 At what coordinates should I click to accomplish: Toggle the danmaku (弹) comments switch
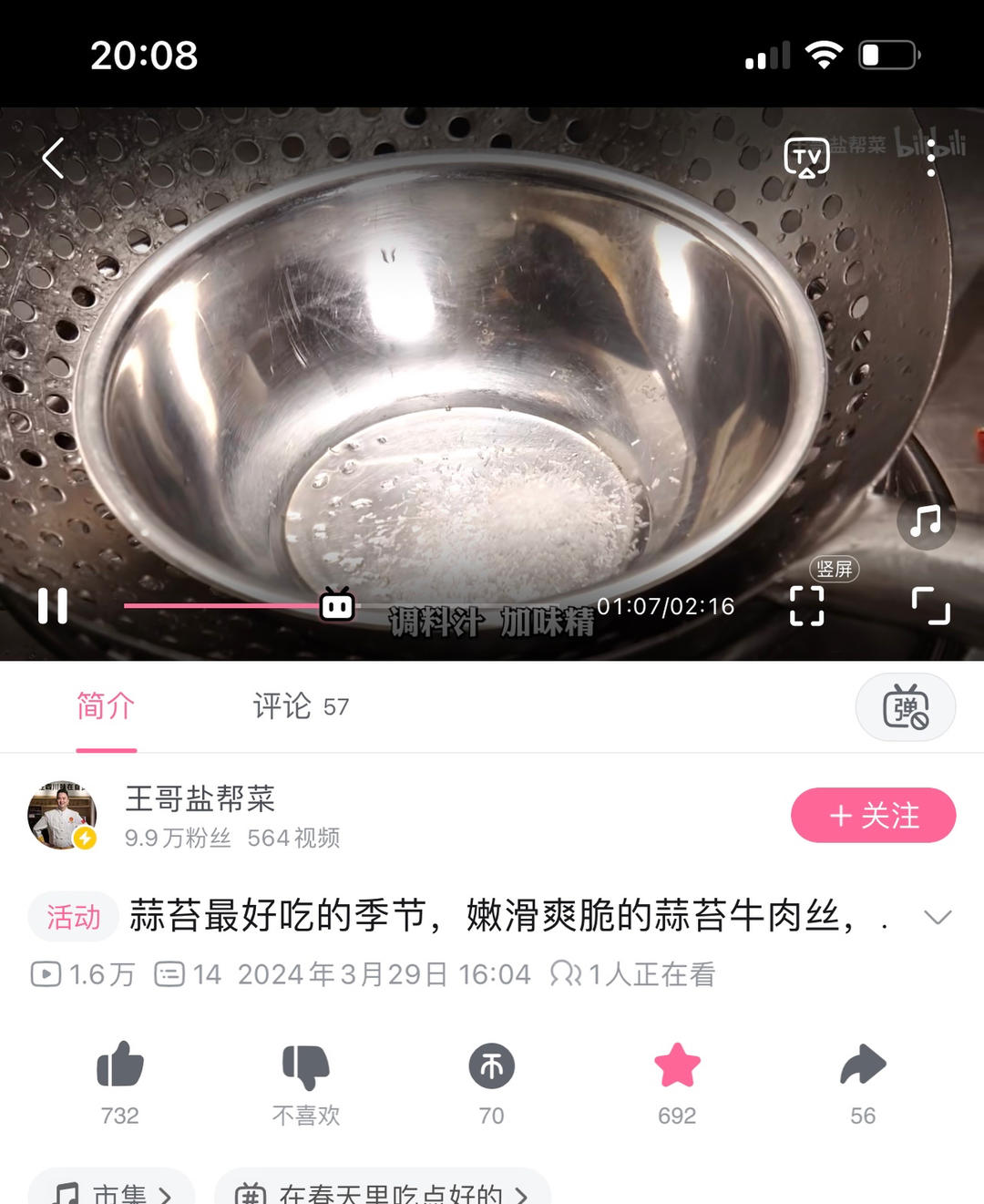point(905,707)
